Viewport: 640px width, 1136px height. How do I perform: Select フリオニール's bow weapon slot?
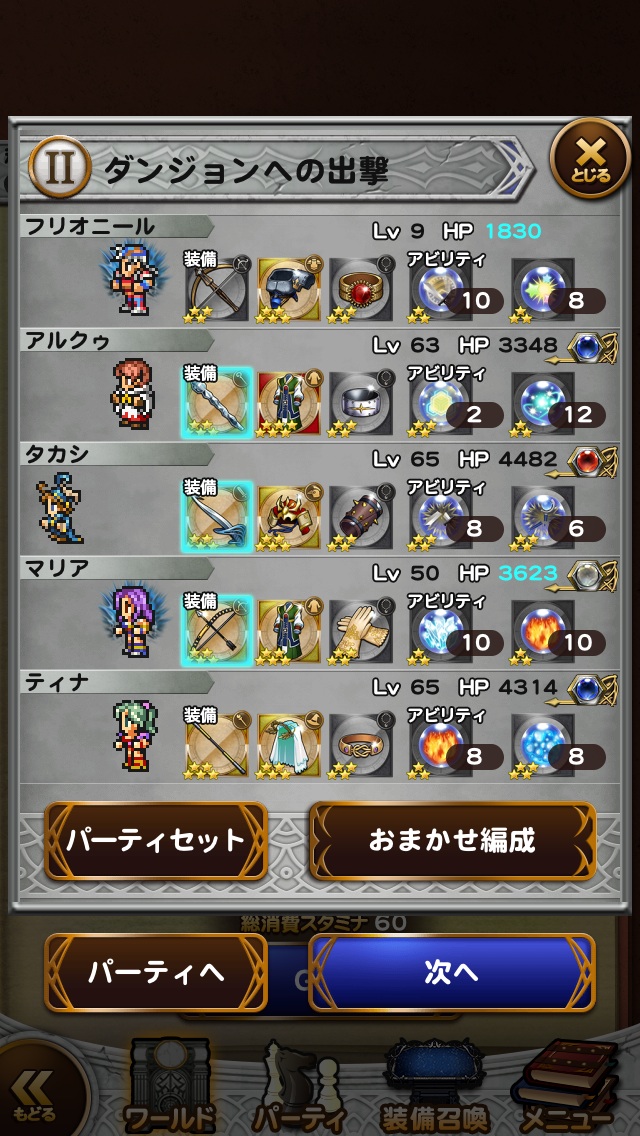[217, 289]
